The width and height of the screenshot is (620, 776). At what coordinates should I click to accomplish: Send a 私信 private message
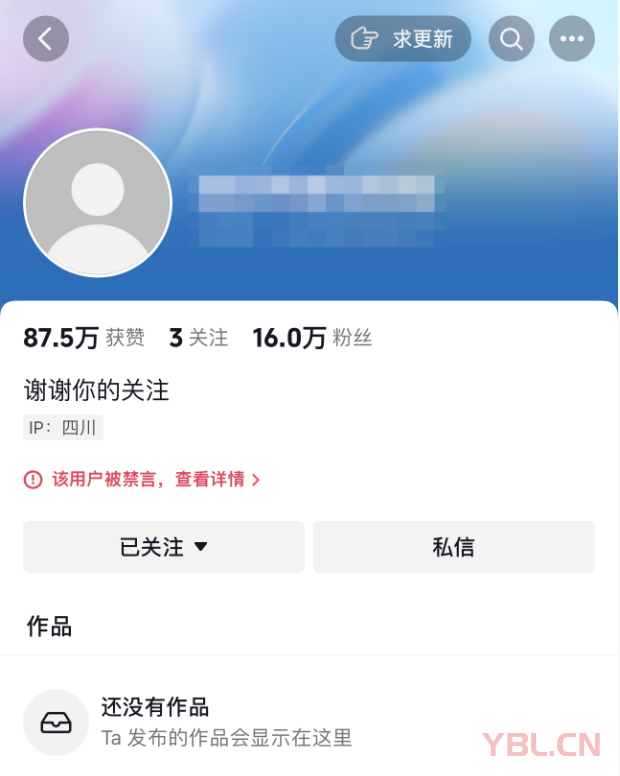454,547
